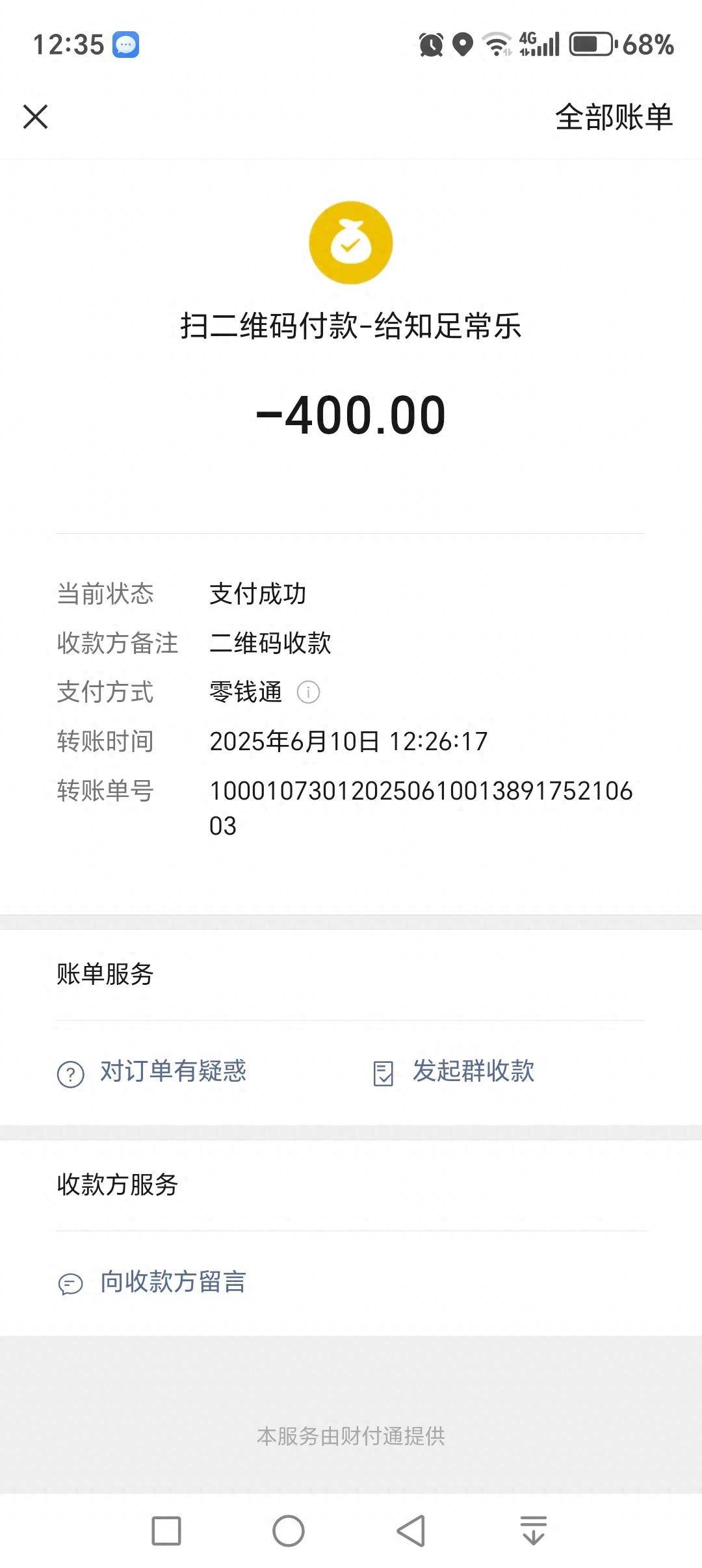Open recent apps with the square navigation key
This screenshot has width=702, height=1568.
click(x=168, y=1528)
